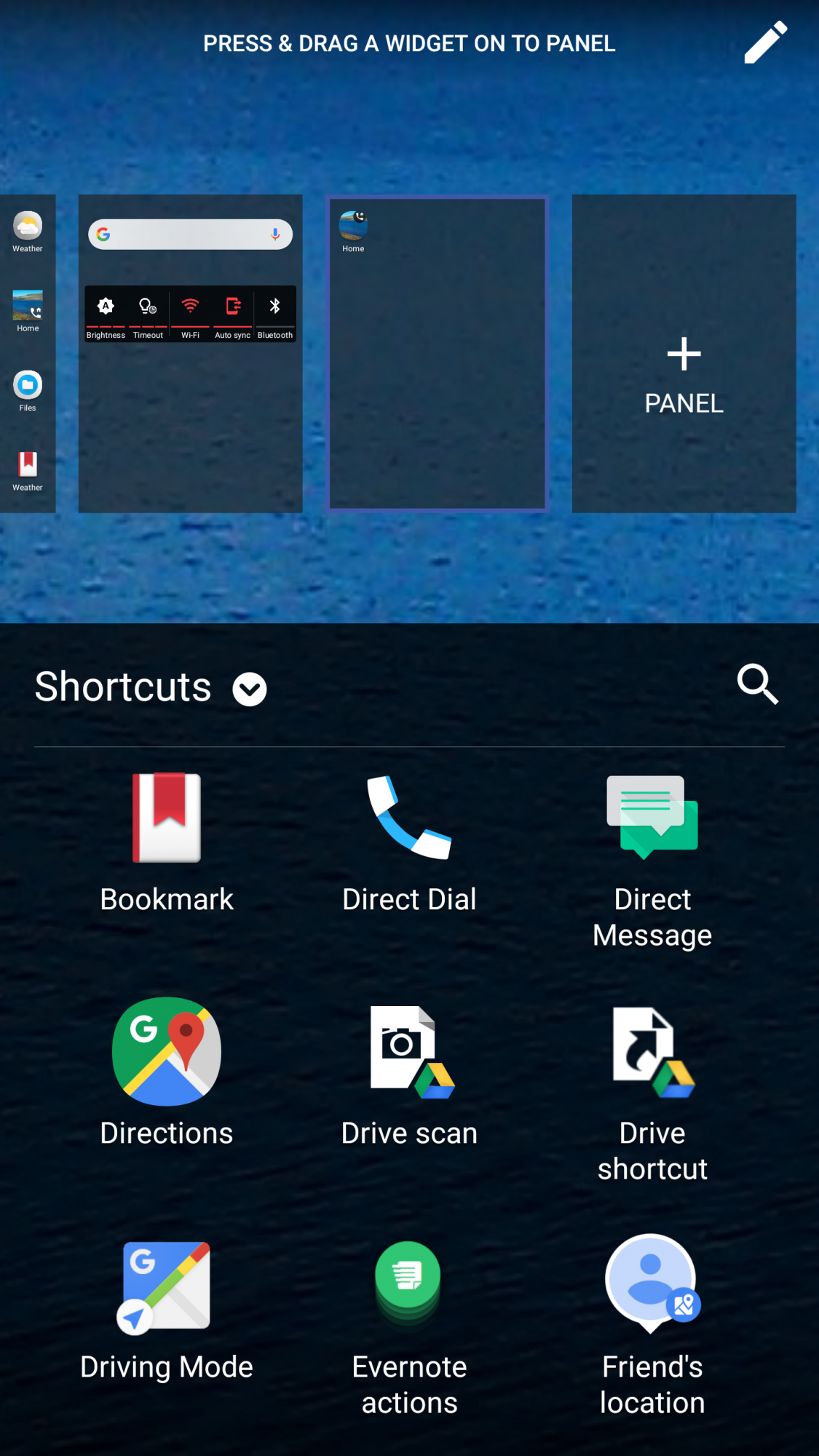Select the highlighted panel with Home icon
Screen dimensions: 819x1456
pyautogui.click(x=437, y=379)
